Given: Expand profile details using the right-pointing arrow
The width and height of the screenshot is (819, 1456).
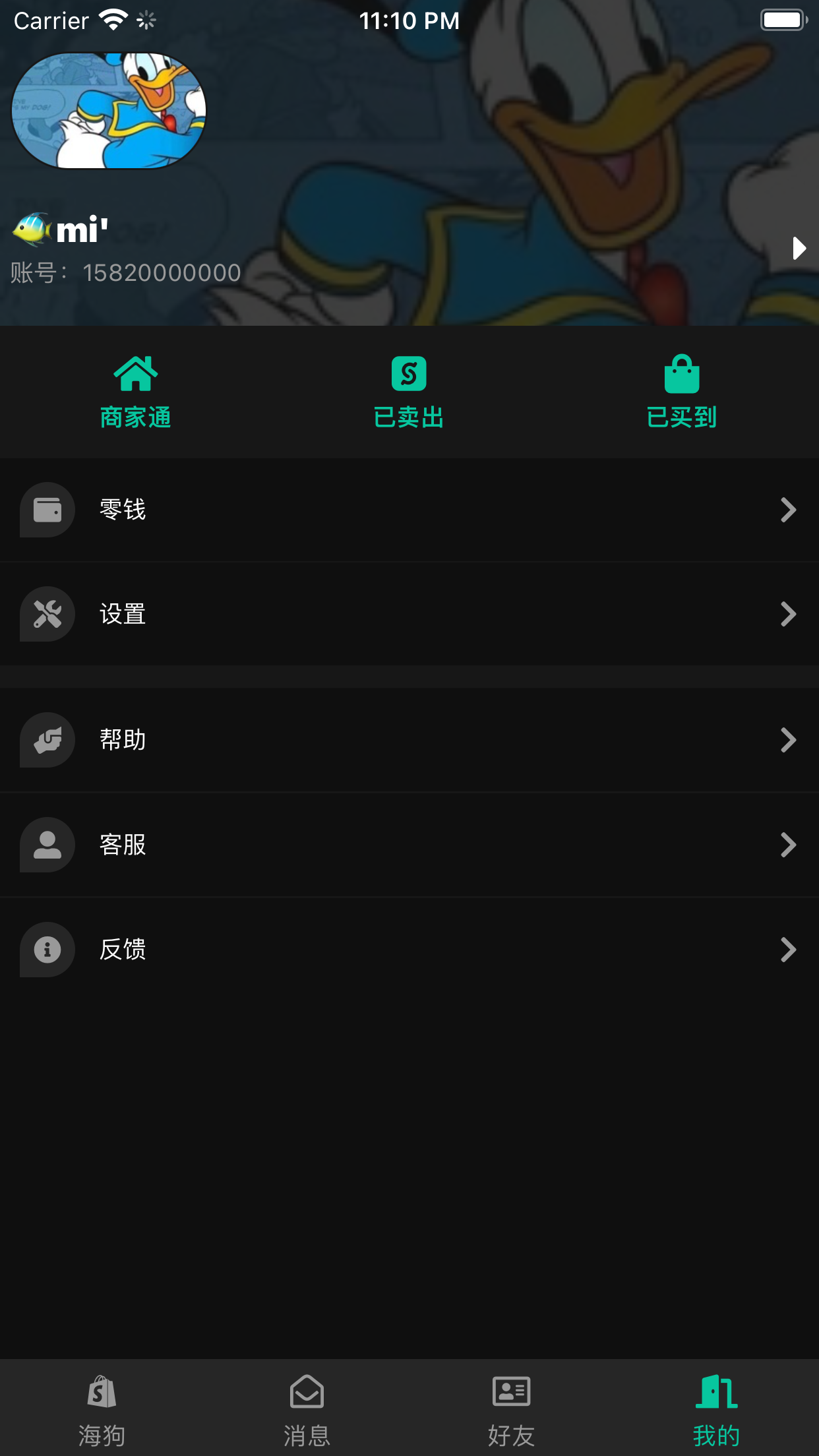Looking at the screenshot, I should (x=799, y=249).
